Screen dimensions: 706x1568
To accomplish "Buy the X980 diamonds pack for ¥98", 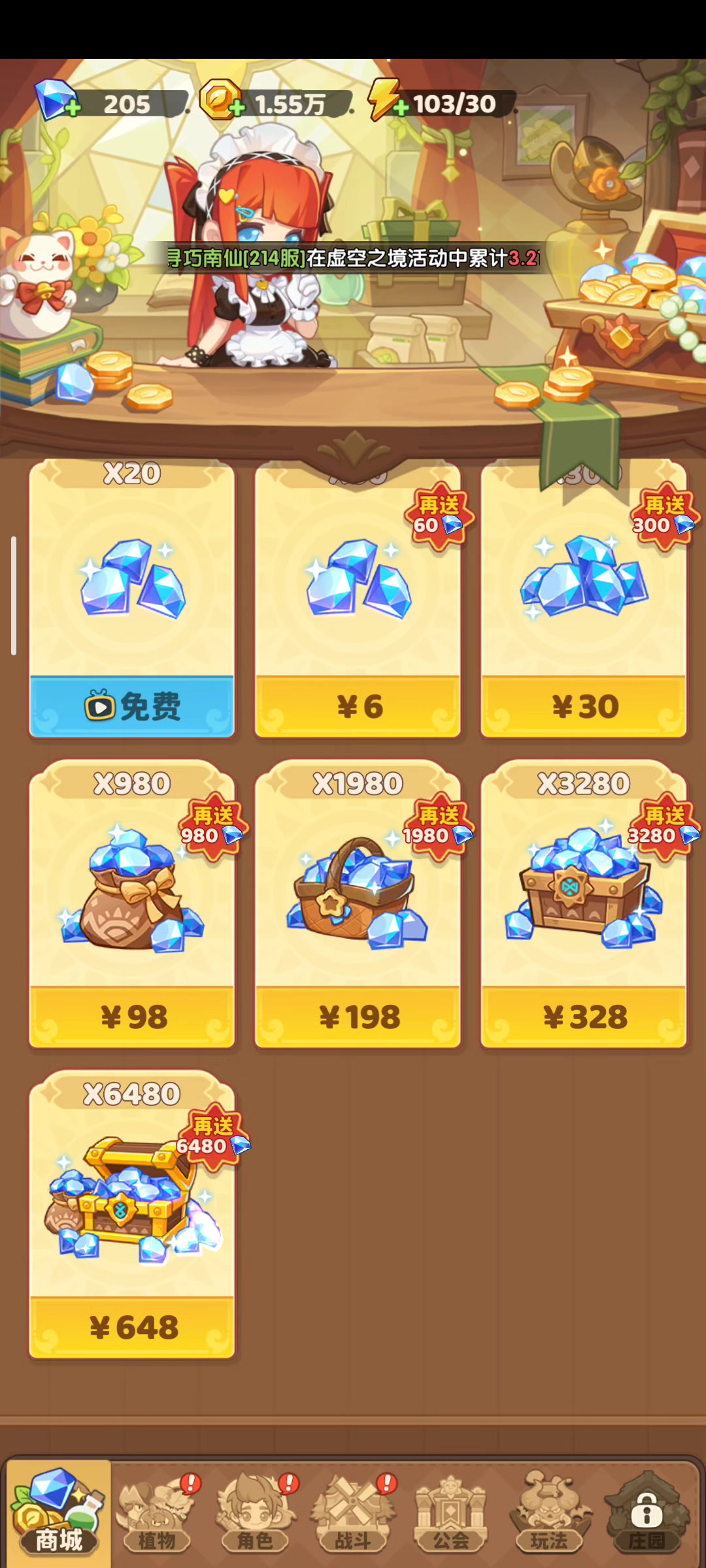I will coord(132,1016).
